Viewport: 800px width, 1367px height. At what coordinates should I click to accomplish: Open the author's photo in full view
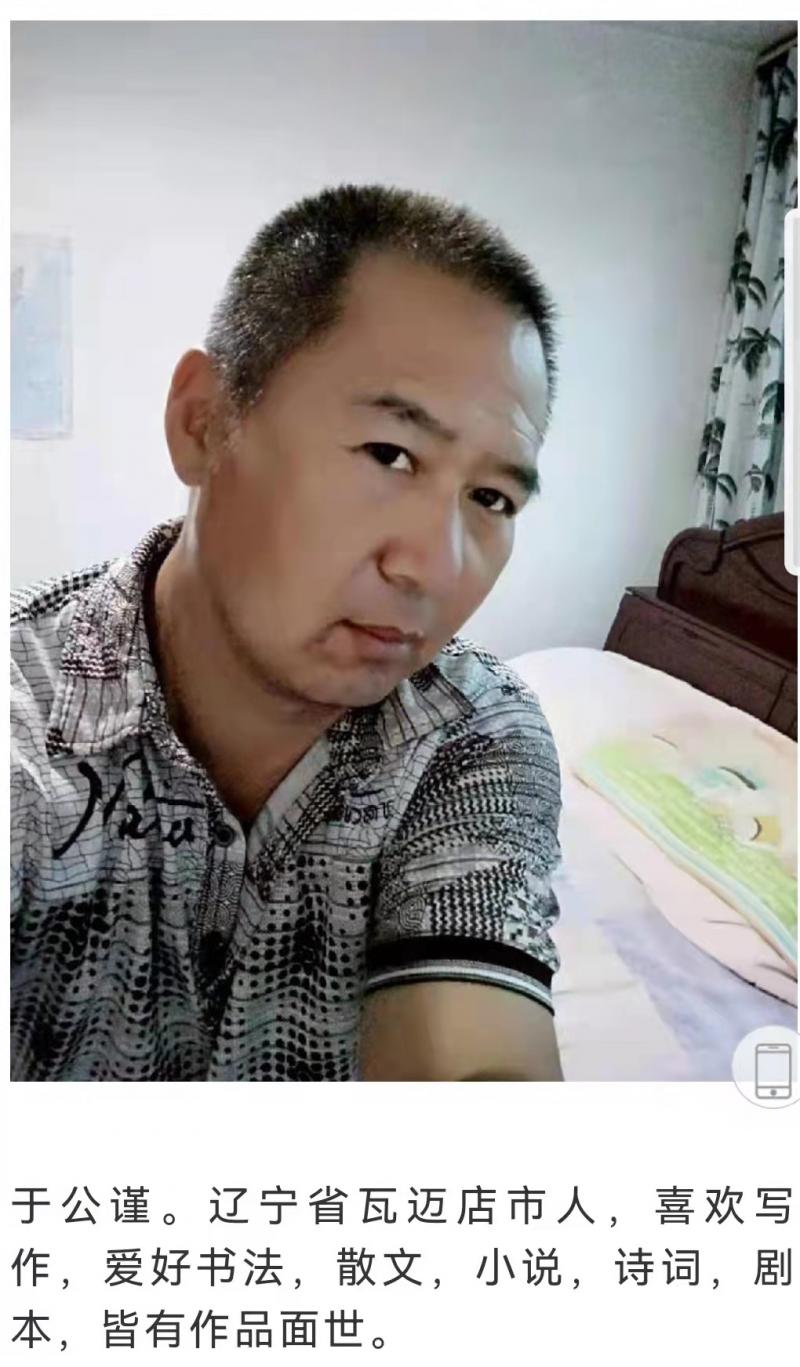400,550
